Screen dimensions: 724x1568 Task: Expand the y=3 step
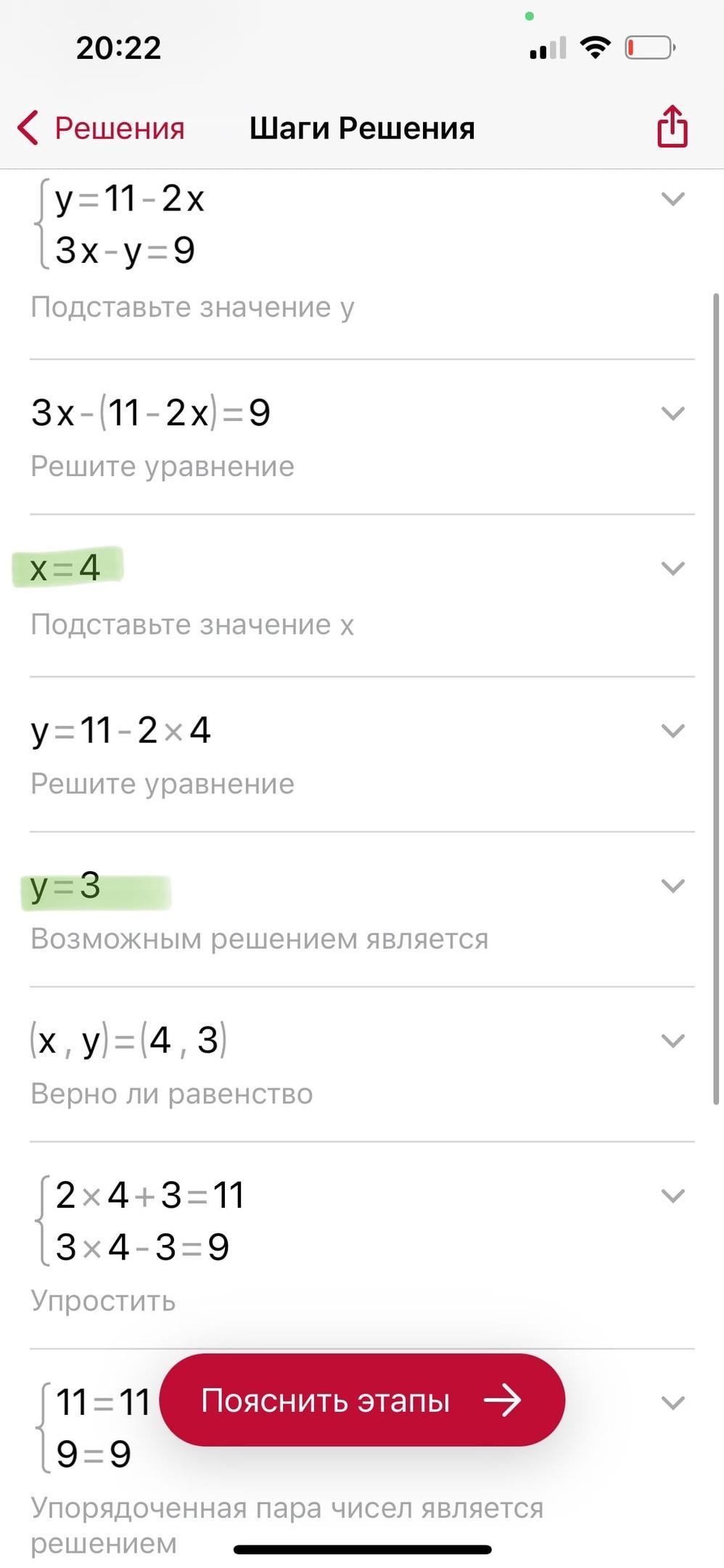673,886
